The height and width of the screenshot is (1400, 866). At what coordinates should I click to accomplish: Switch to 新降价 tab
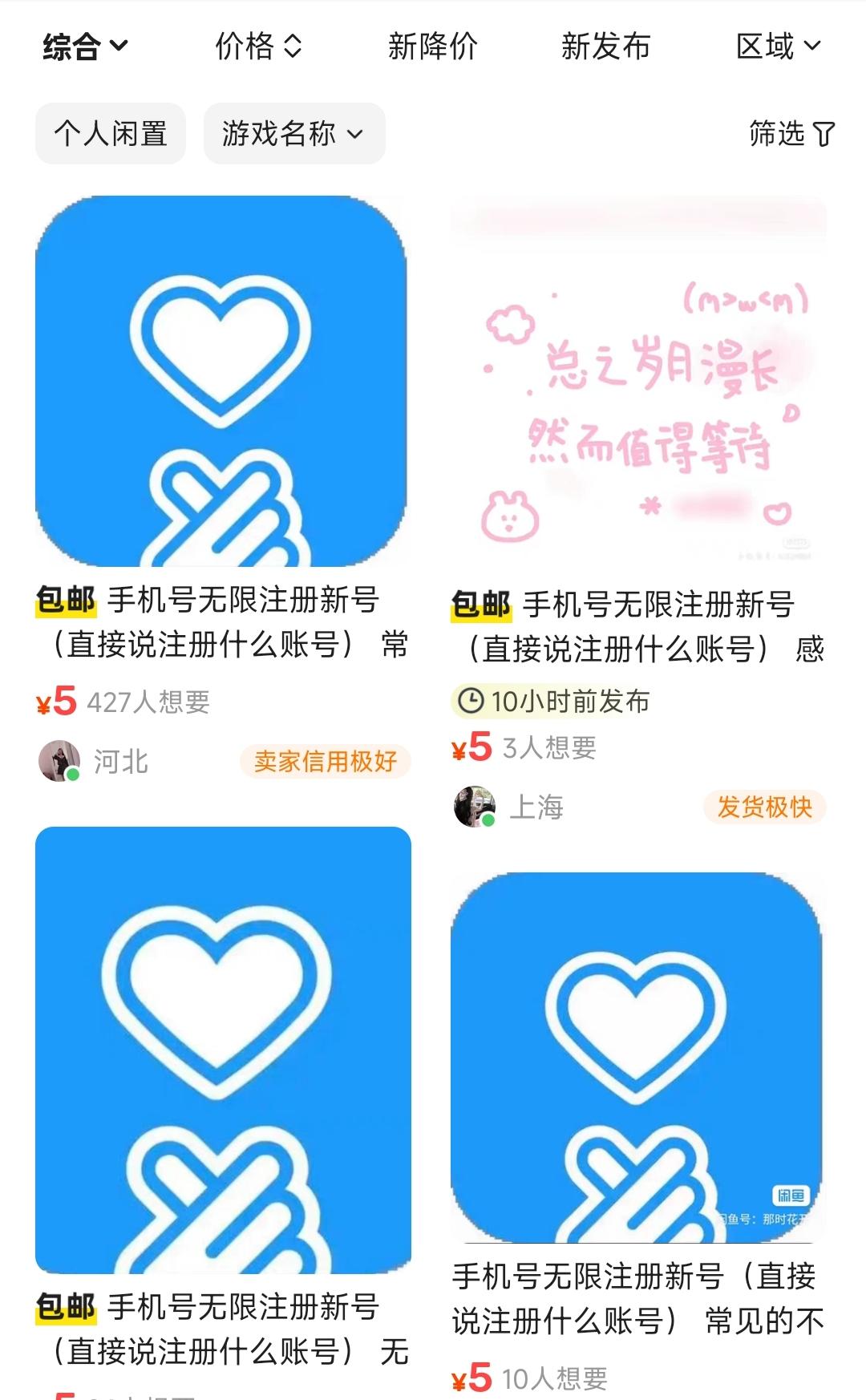[432, 47]
